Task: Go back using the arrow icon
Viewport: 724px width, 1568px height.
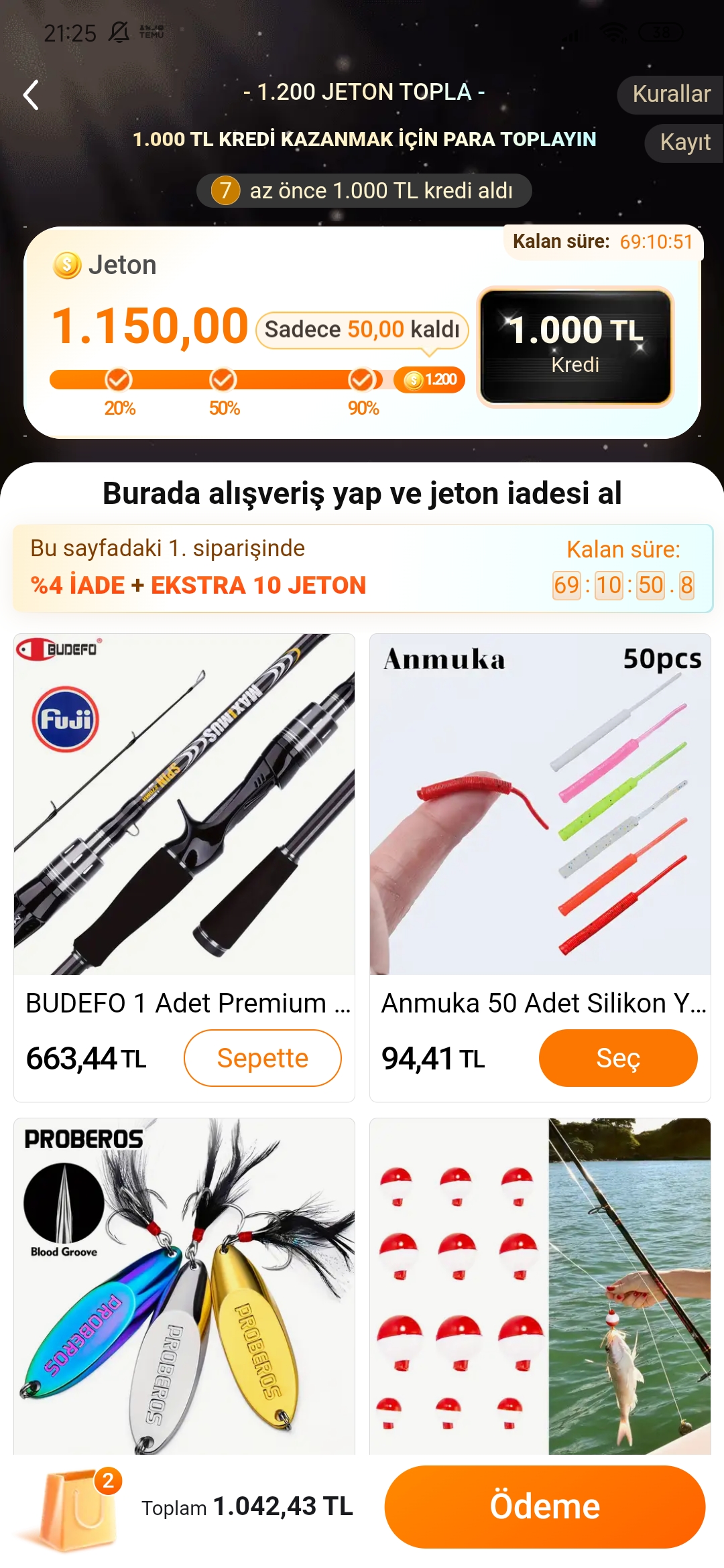Action: (31, 94)
